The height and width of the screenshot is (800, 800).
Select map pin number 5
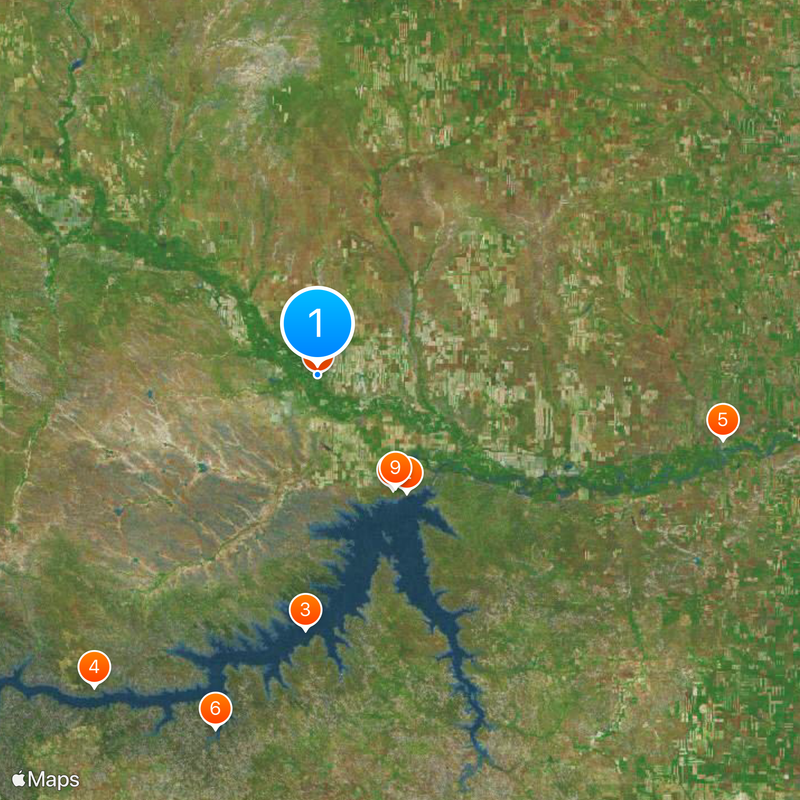(x=722, y=420)
